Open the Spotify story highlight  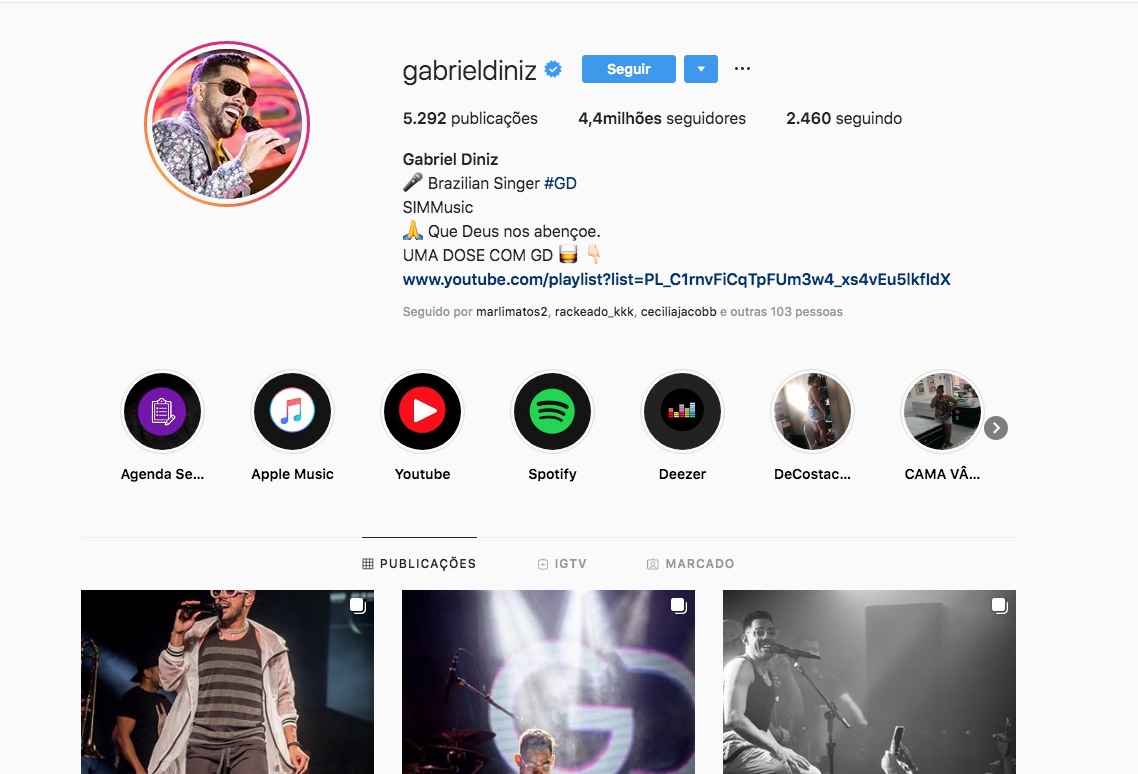point(552,412)
